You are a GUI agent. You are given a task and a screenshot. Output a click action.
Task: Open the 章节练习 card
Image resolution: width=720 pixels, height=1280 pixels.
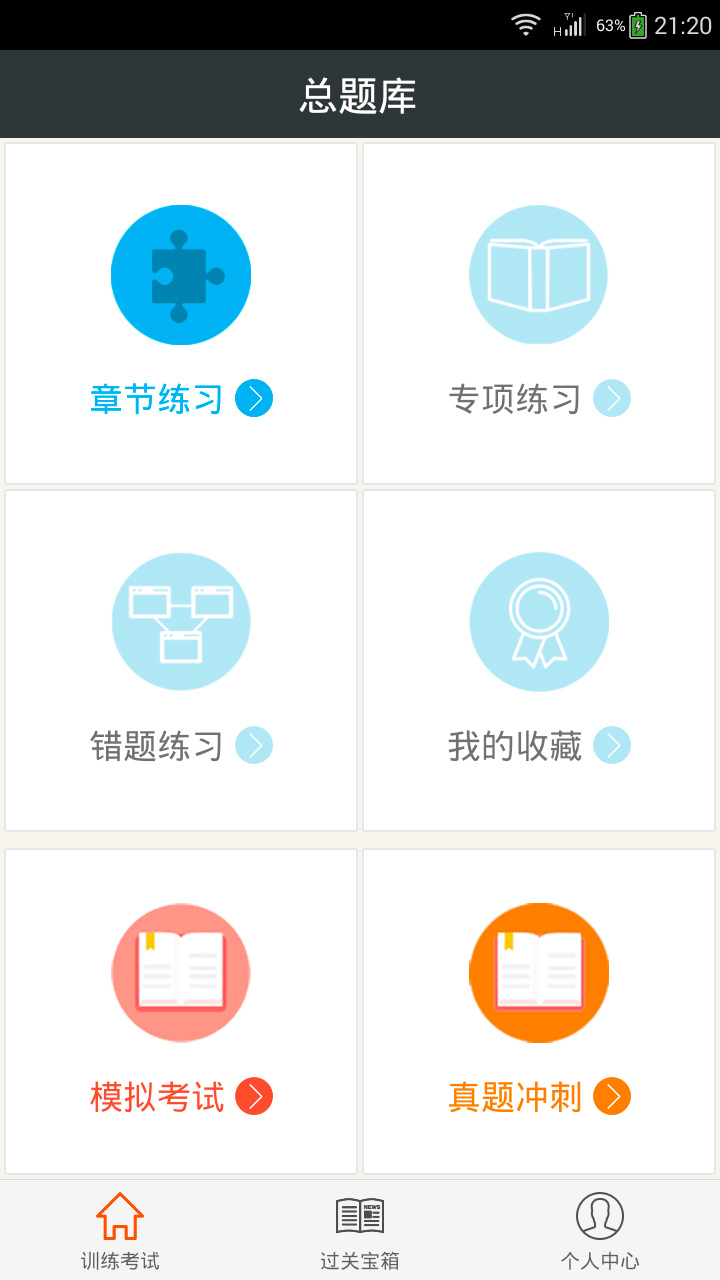tap(181, 313)
